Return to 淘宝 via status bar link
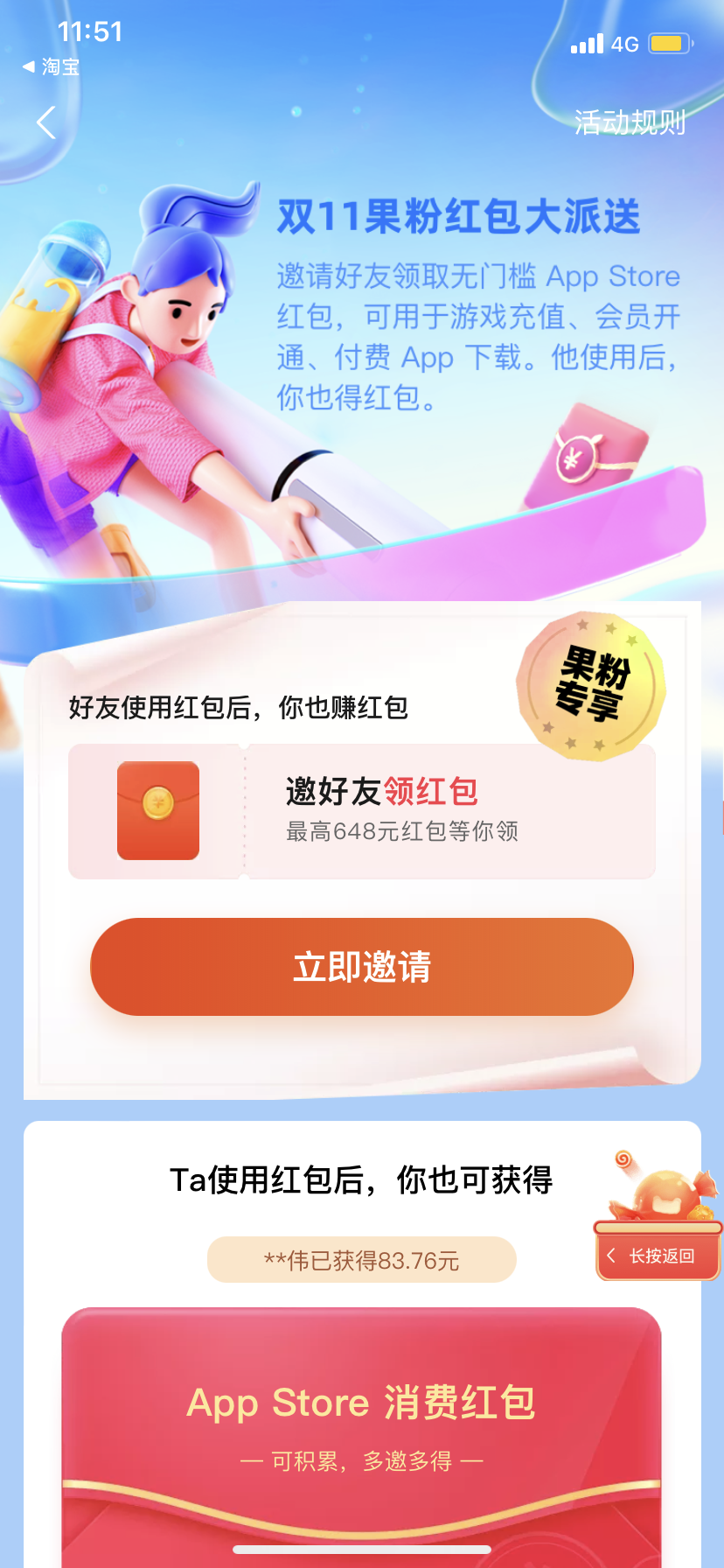This screenshot has height=1568, width=724. [x=52, y=67]
